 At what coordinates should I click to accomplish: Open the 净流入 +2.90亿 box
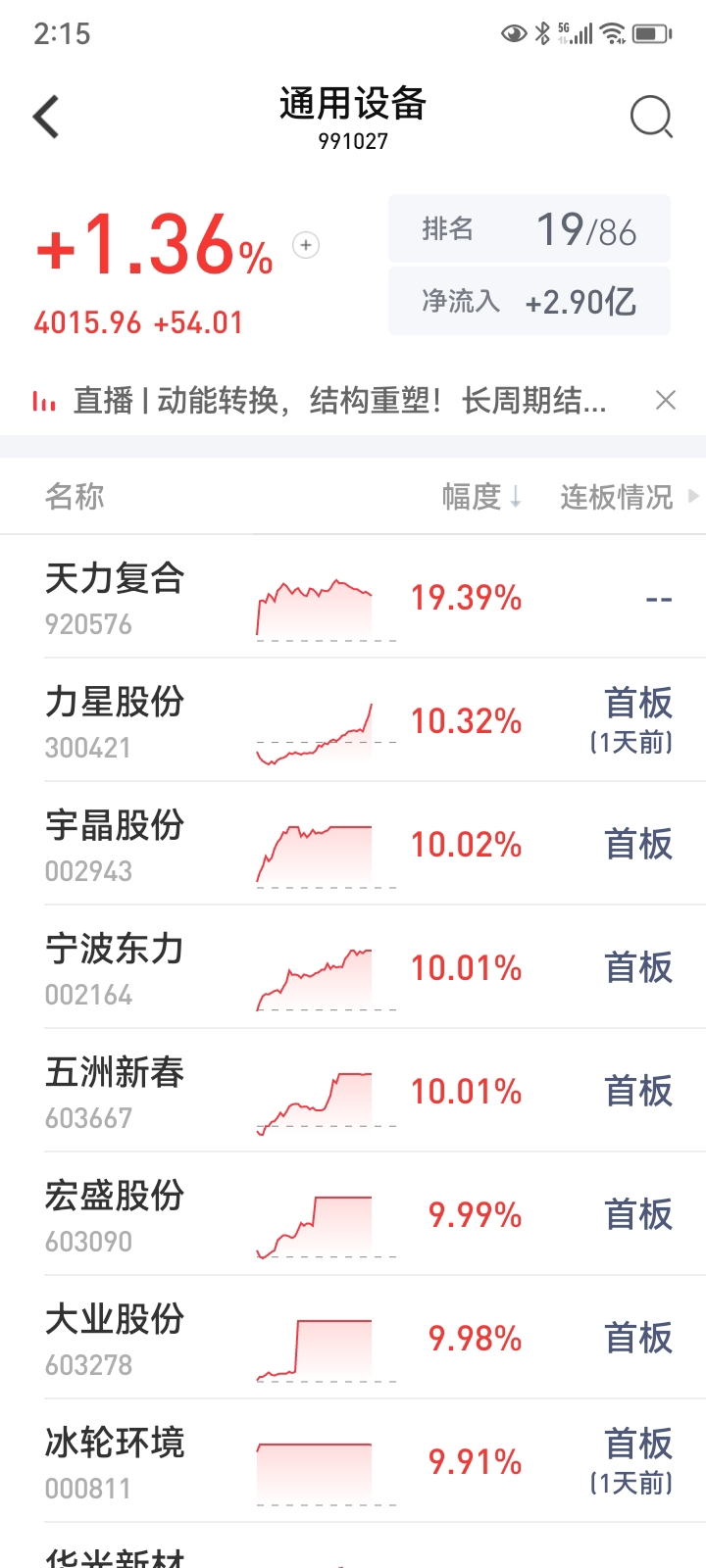coord(529,301)
